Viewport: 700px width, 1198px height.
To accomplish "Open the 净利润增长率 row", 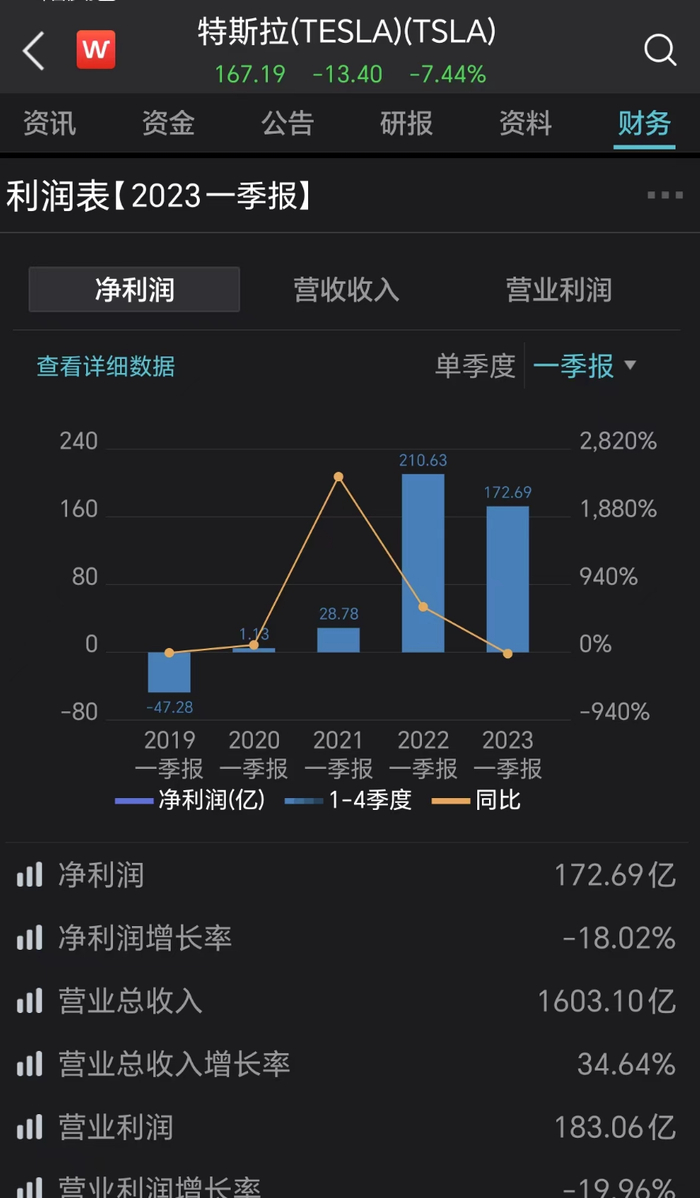I will point(350,938).
